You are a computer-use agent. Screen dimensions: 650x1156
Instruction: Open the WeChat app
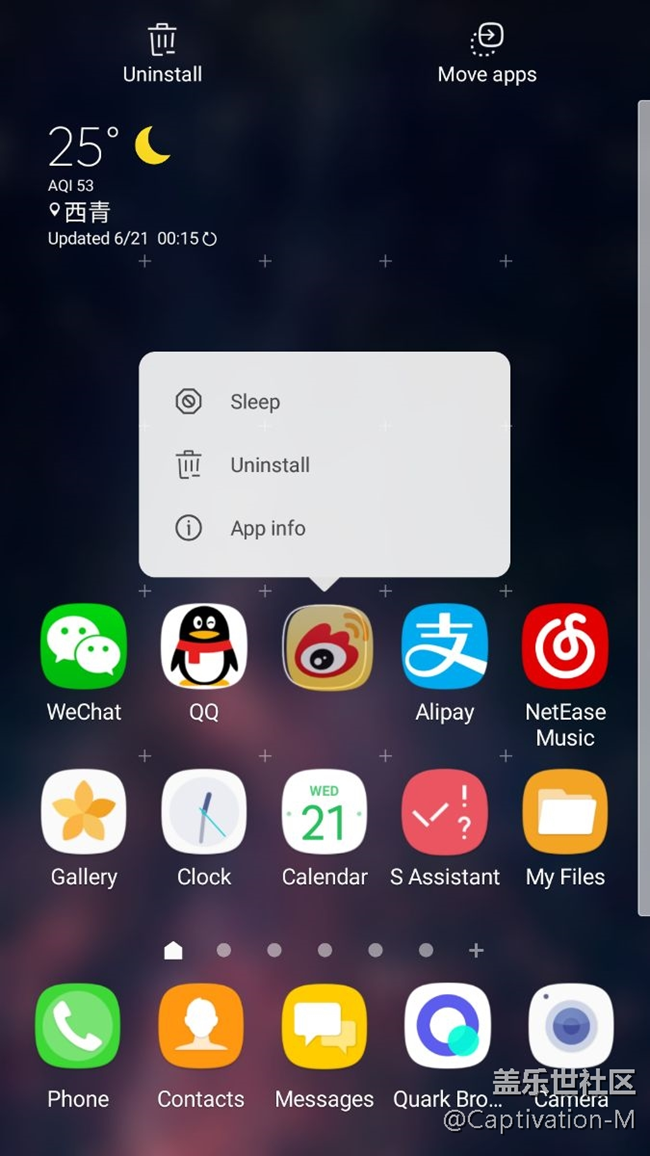coord(84,648)
